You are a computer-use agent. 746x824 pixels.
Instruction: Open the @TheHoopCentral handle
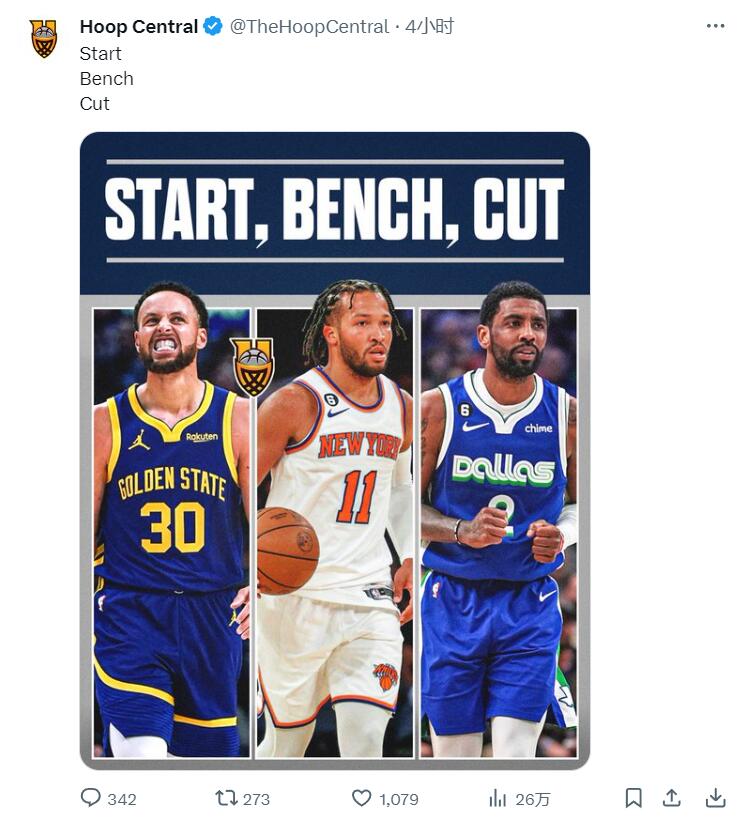coord(309,27)
